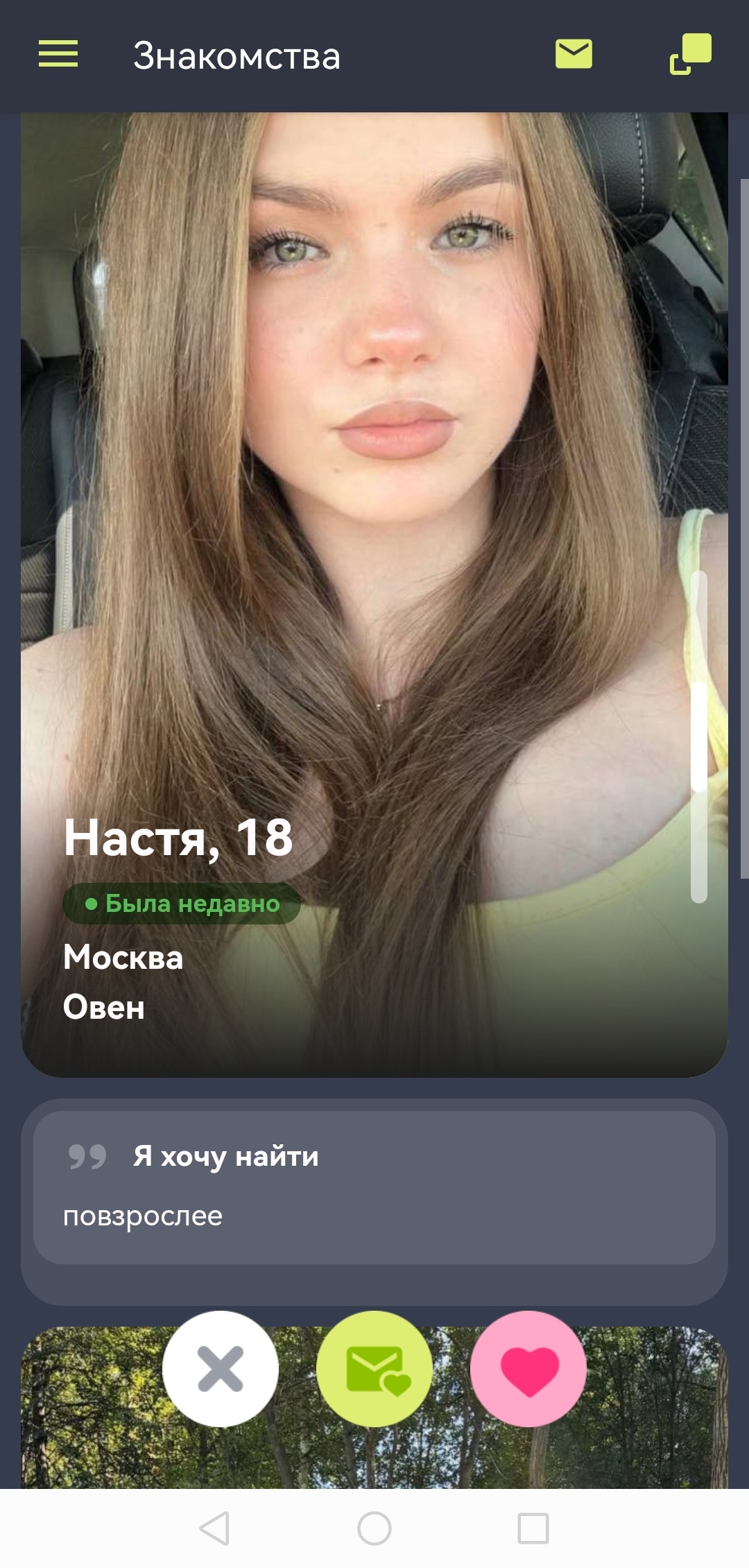This screenshot has height=1568, width=749.
Task: Go to the system home screen
Action: 374,1528
